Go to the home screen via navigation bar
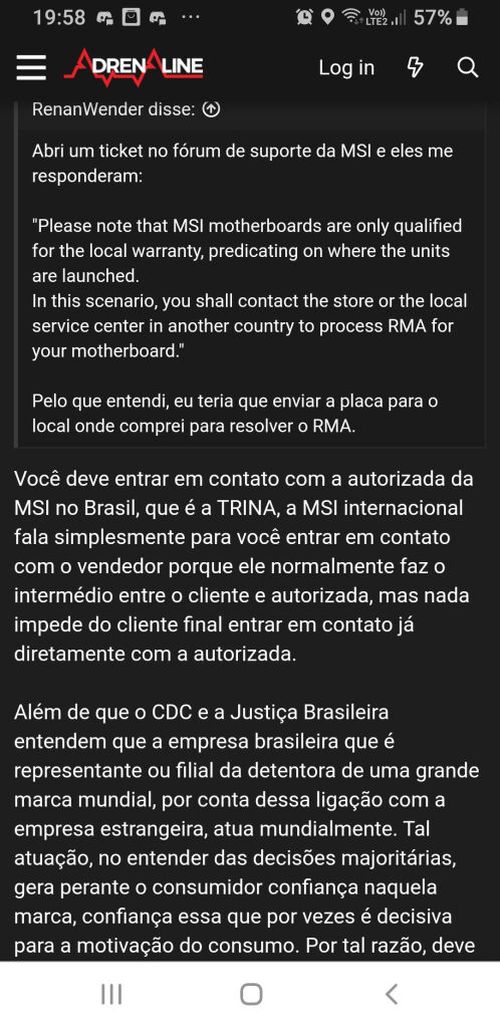This screenshot has width=500, height=1028. coord(251,994)
